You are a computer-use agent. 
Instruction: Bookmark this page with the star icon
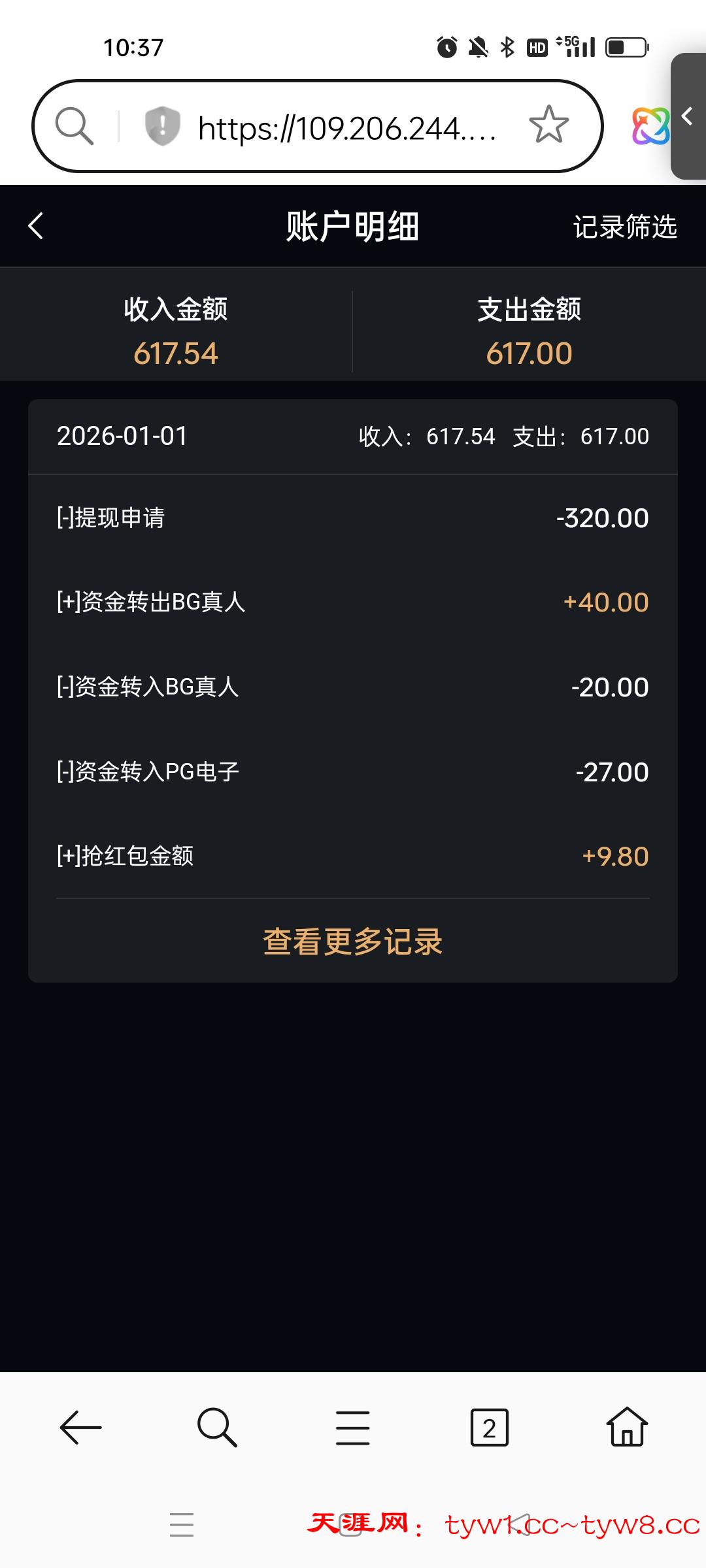548,125
